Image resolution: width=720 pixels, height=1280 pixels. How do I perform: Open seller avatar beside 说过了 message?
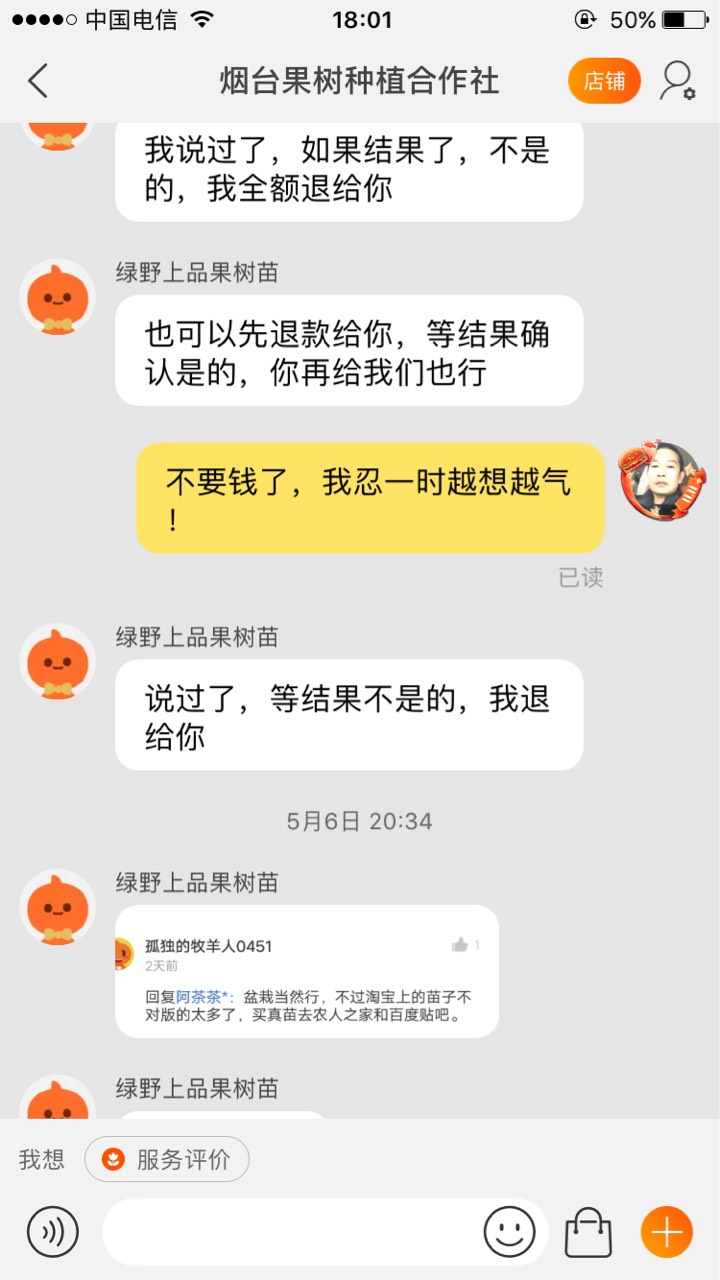(x=58, y=662)
